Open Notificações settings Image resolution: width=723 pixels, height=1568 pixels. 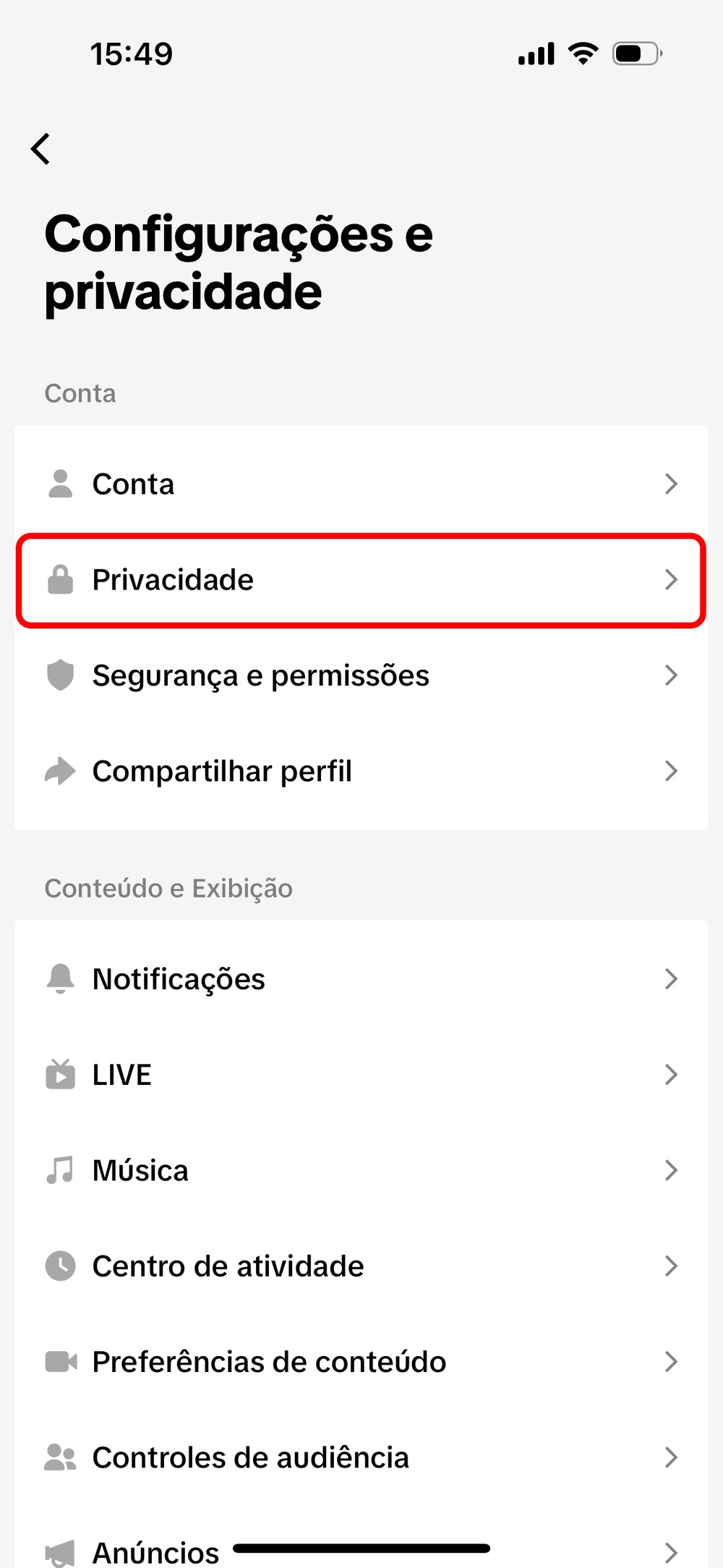point(360,979)
